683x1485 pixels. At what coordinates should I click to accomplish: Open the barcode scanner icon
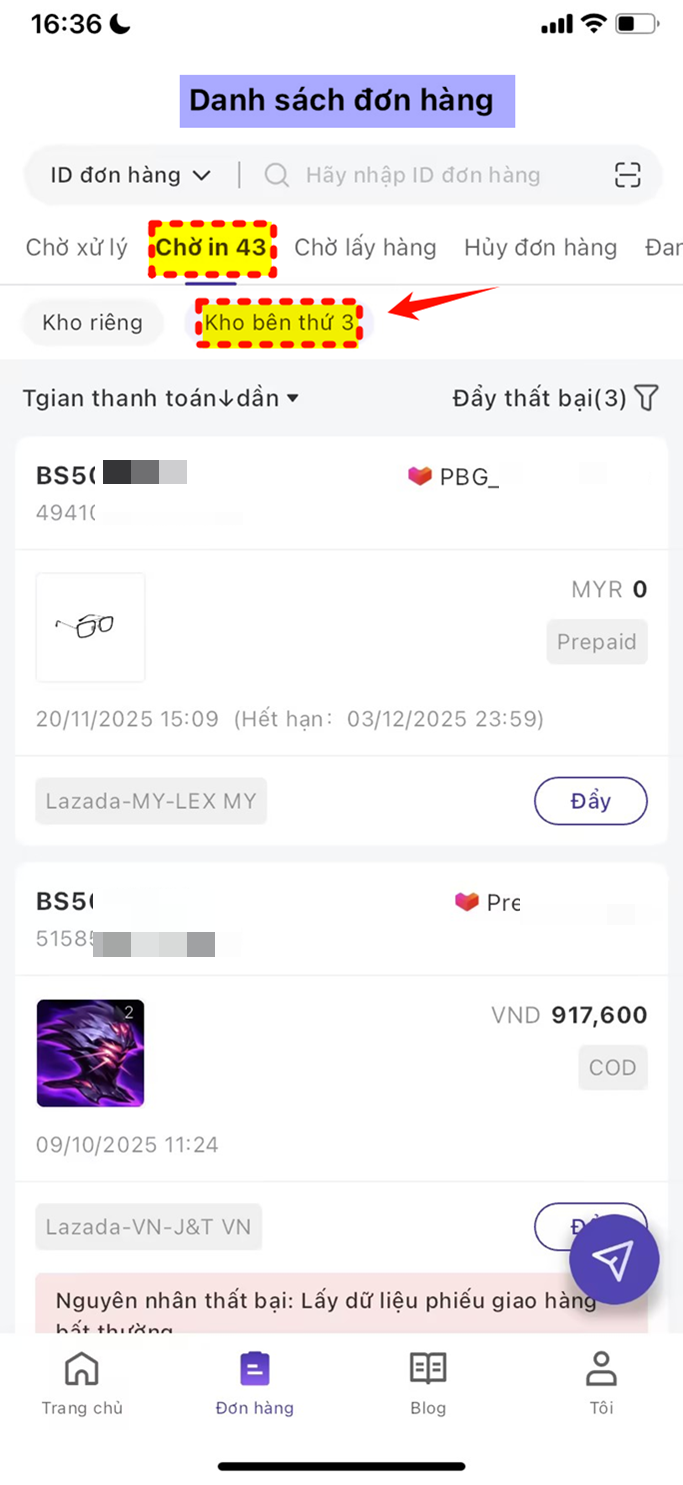(x=627, y=176)
